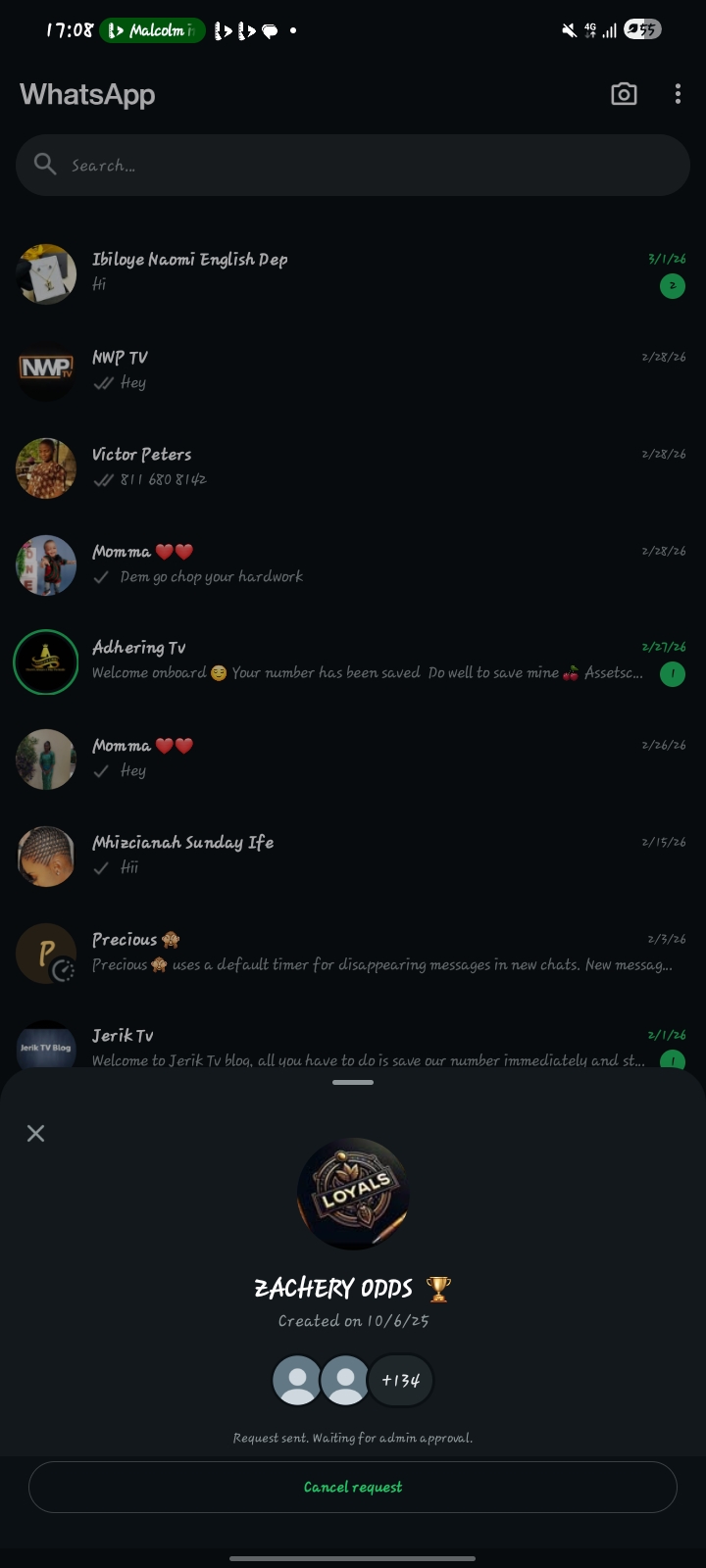View Adhering Tv's status via profile picture
This screenshot has height=1568, width=706.
click(46, 662)
